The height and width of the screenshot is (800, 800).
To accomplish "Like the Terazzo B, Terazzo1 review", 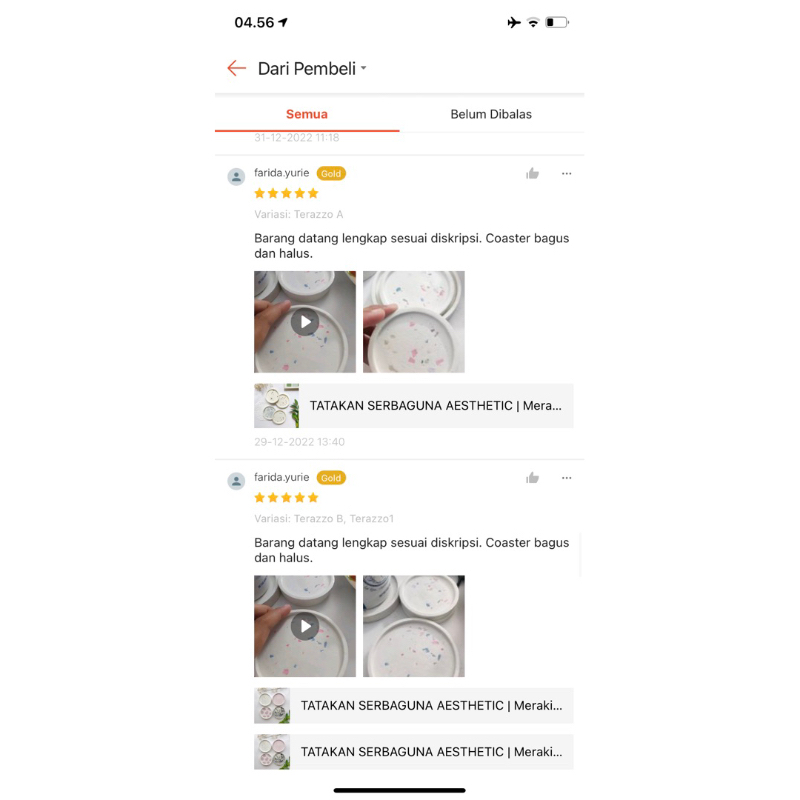I will tap(532, 478).
